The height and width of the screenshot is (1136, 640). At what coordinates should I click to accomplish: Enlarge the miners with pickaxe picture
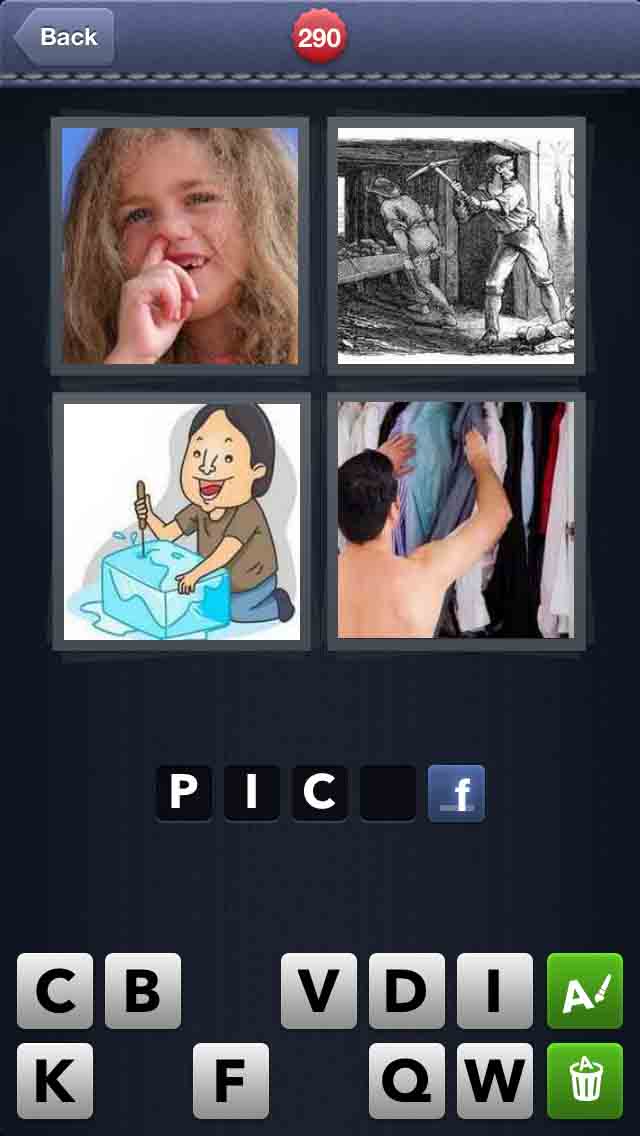(x=456, y=245)
